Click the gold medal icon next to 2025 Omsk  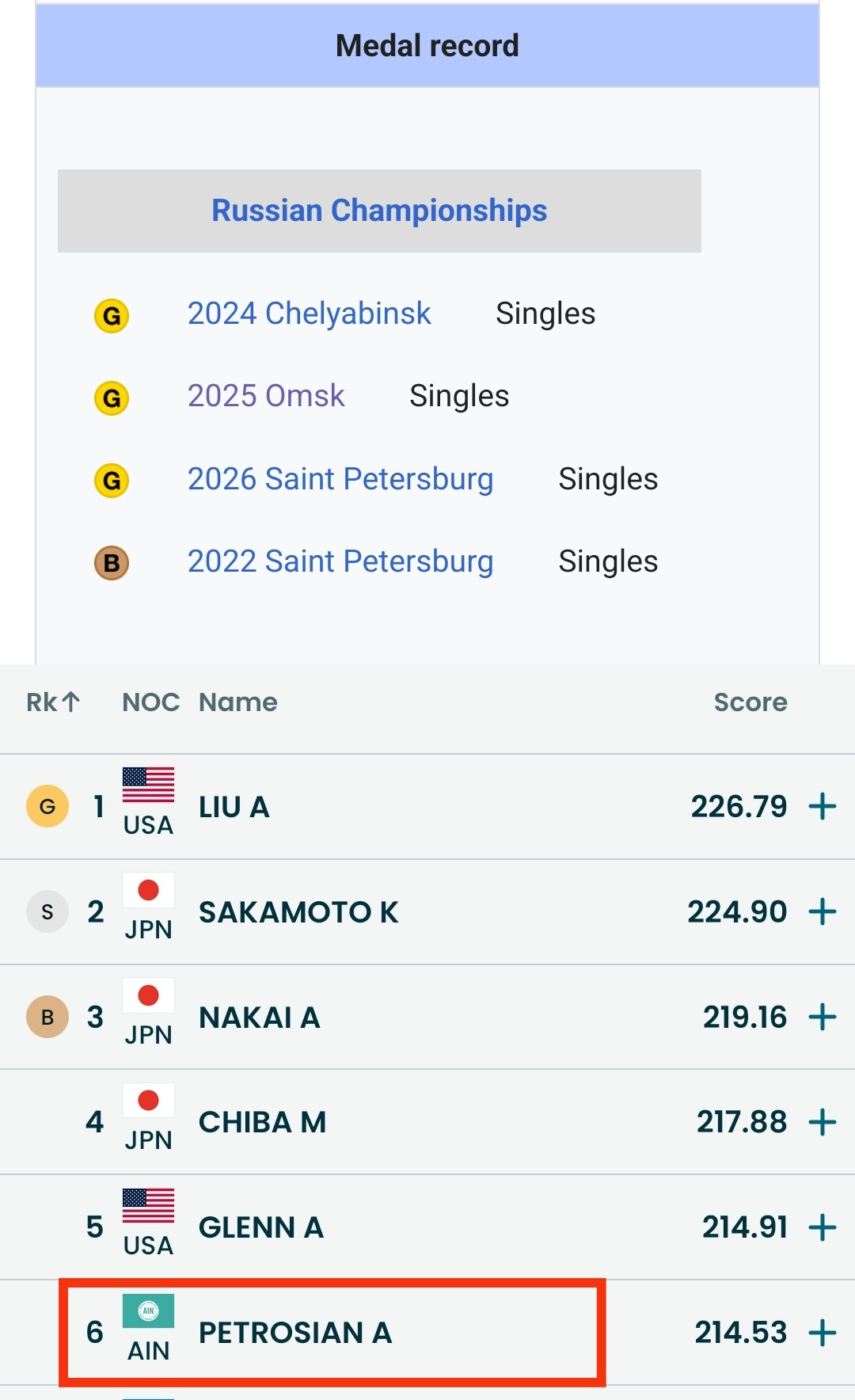(111, 397)
